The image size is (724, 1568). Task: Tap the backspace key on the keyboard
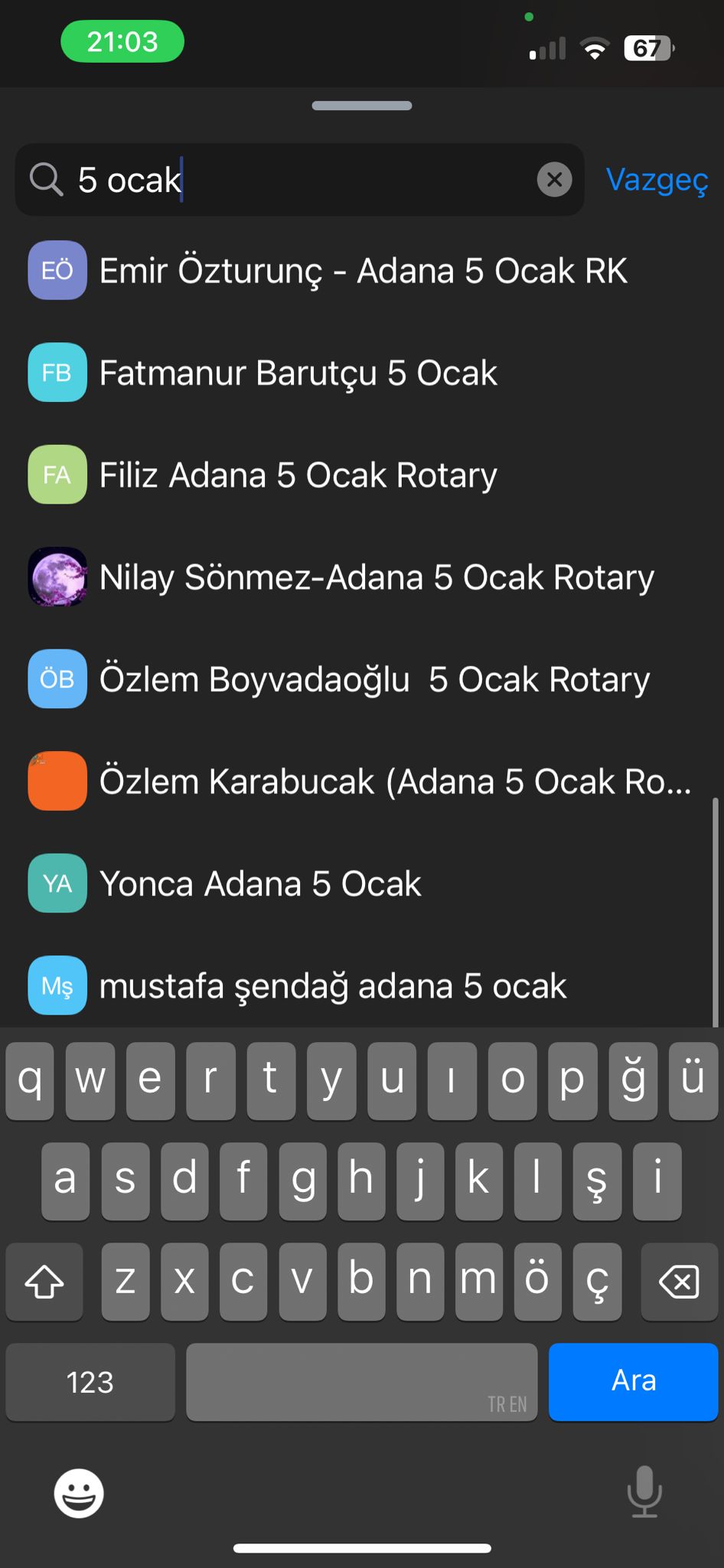(679, 1282)
